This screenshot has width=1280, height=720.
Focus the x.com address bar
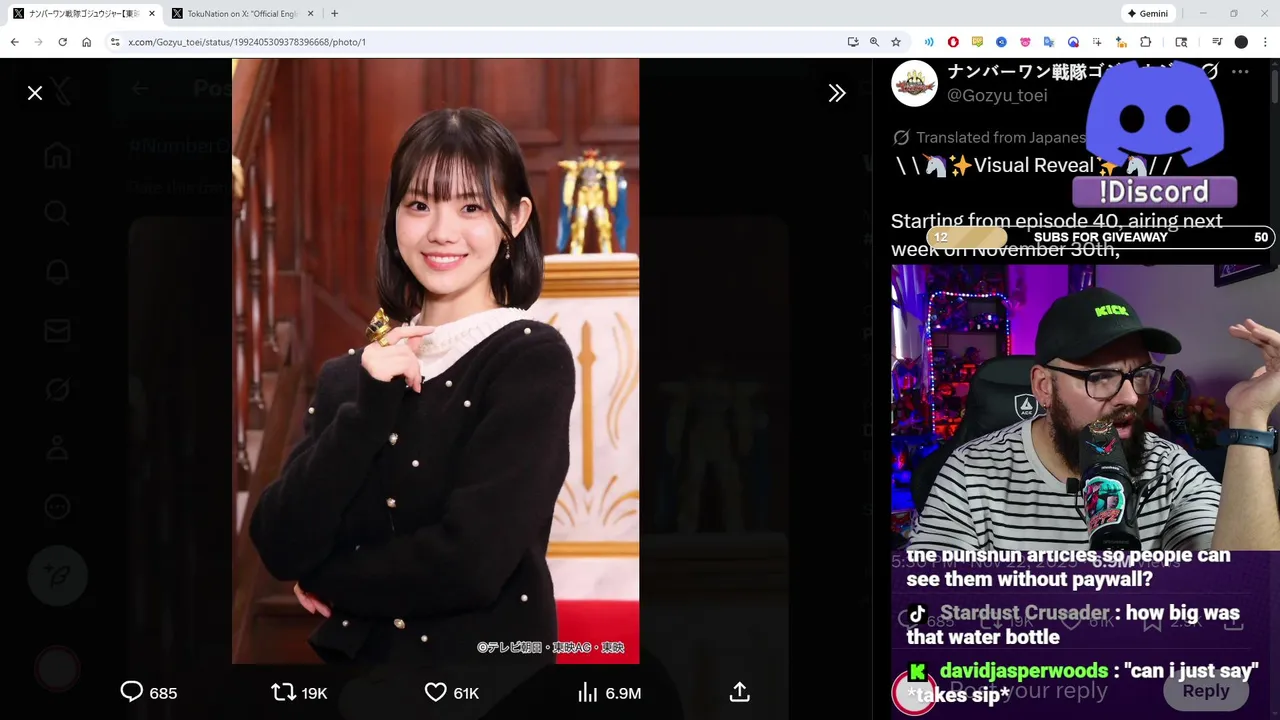[x=450, y=42]
